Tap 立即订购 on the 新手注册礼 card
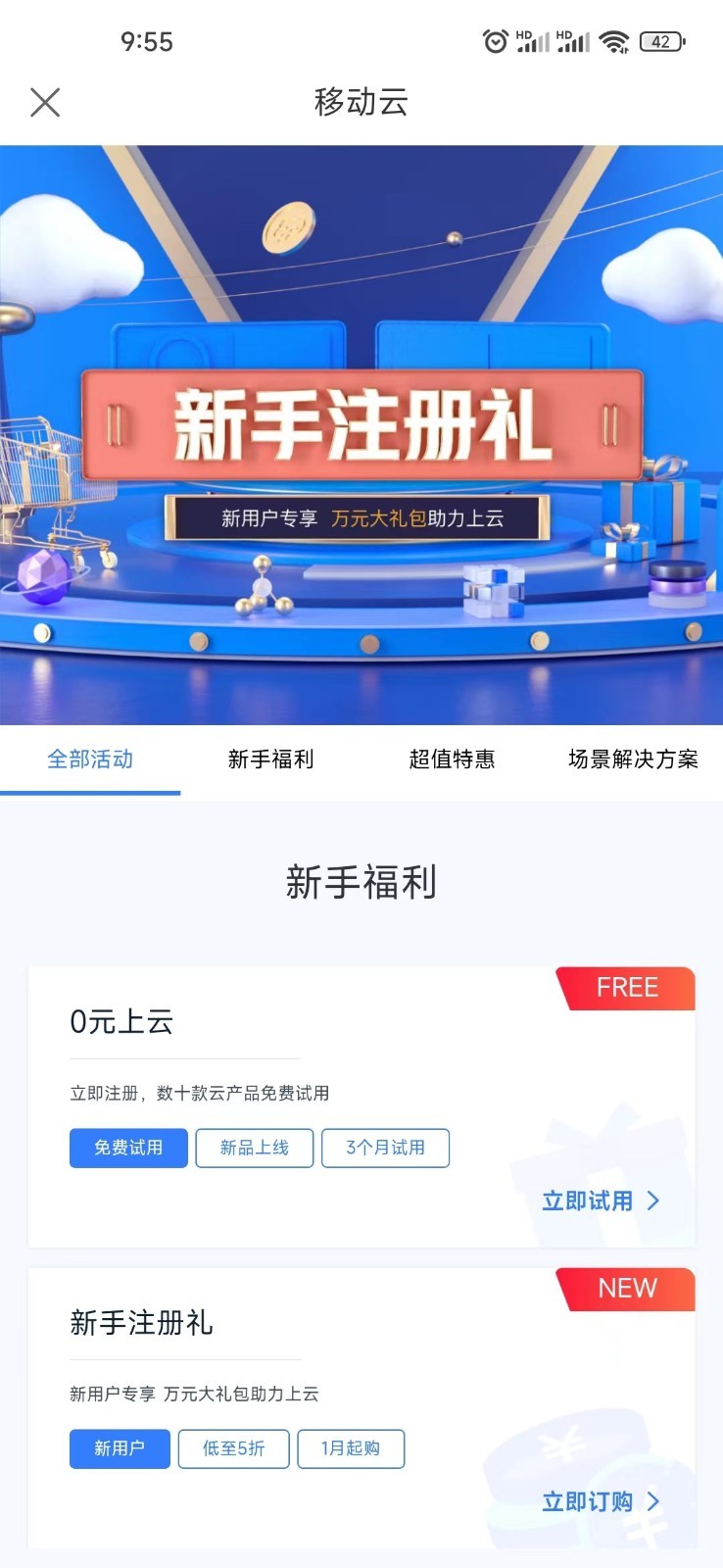 (x=601, y=1501)
